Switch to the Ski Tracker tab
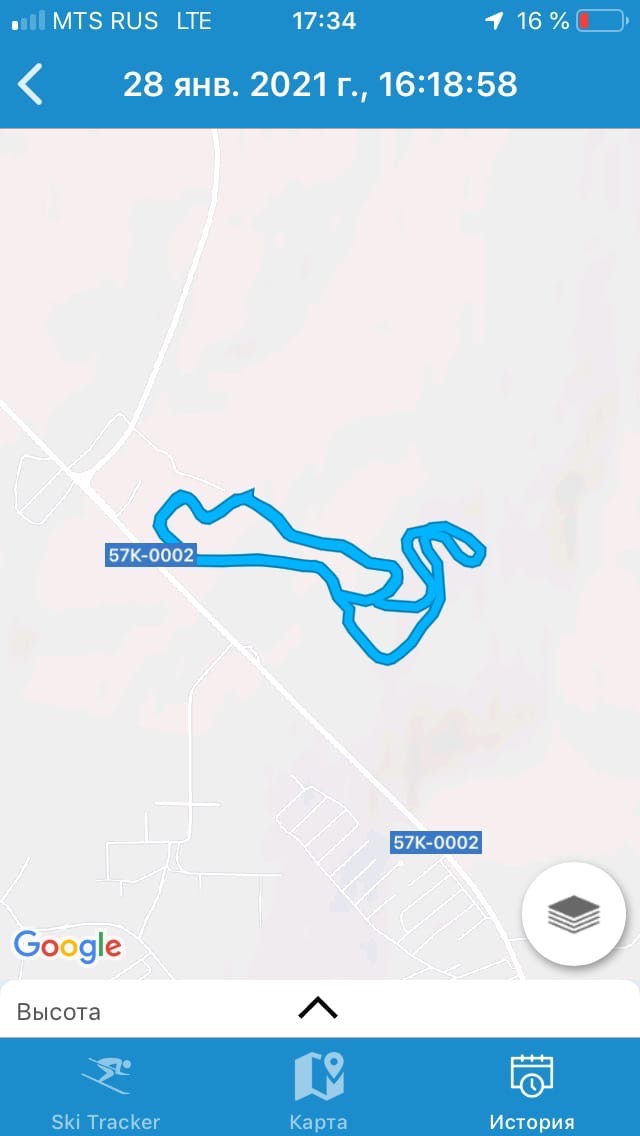This screenshot has height=1136, width=640. pyautogui.click(x=106, y=1092)
